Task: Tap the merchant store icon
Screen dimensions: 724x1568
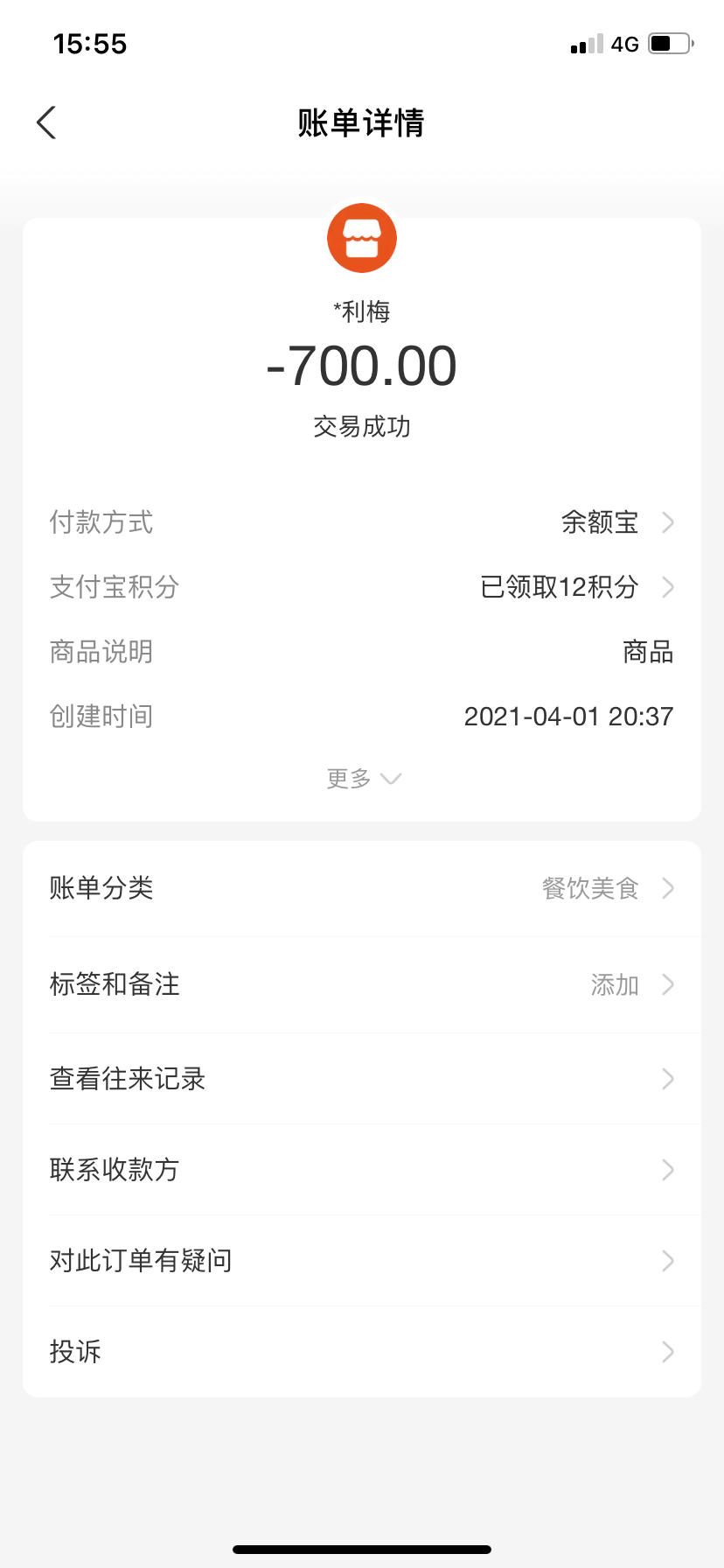Action: 362,237
